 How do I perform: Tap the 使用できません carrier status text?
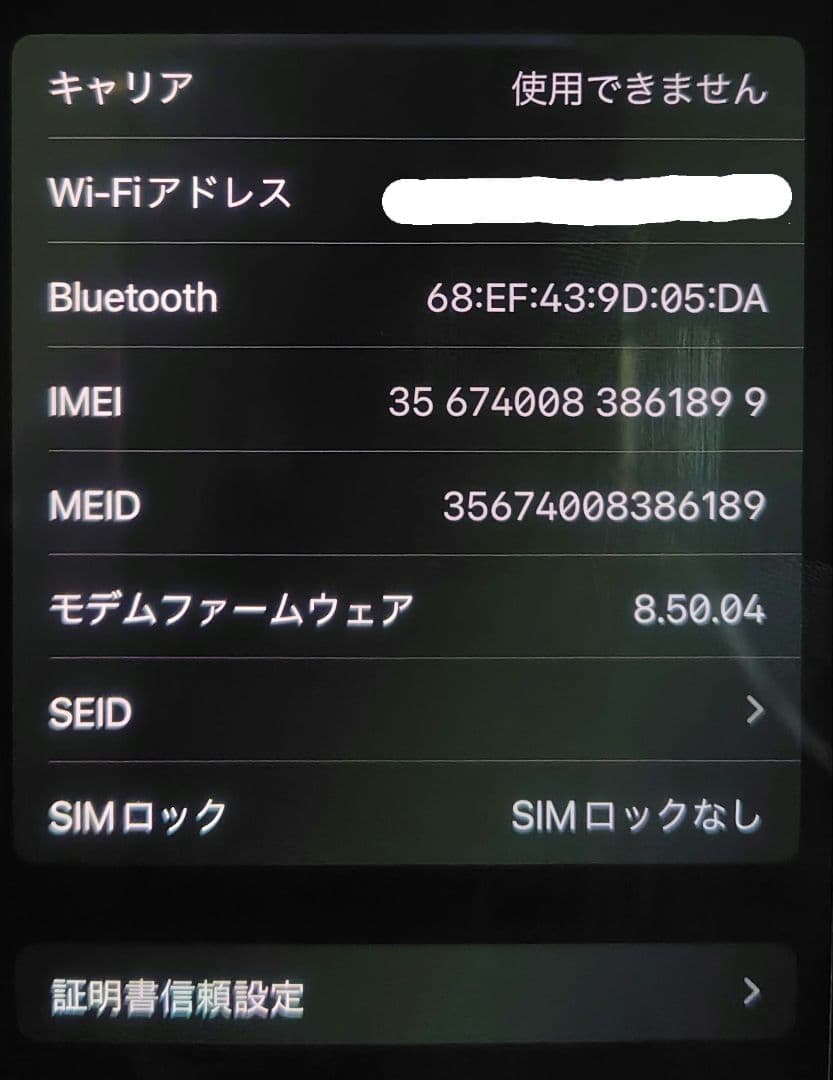(x=638, y=87)
